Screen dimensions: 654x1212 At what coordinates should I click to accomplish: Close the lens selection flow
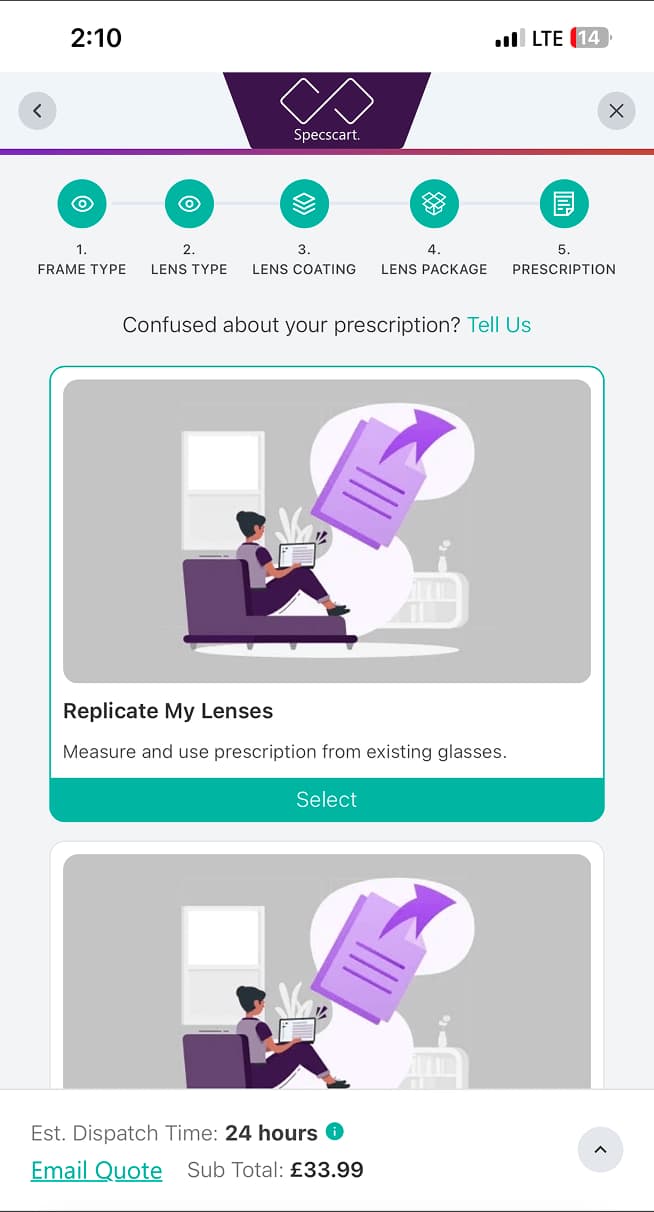pyautogui.click(x=616, y=111)
